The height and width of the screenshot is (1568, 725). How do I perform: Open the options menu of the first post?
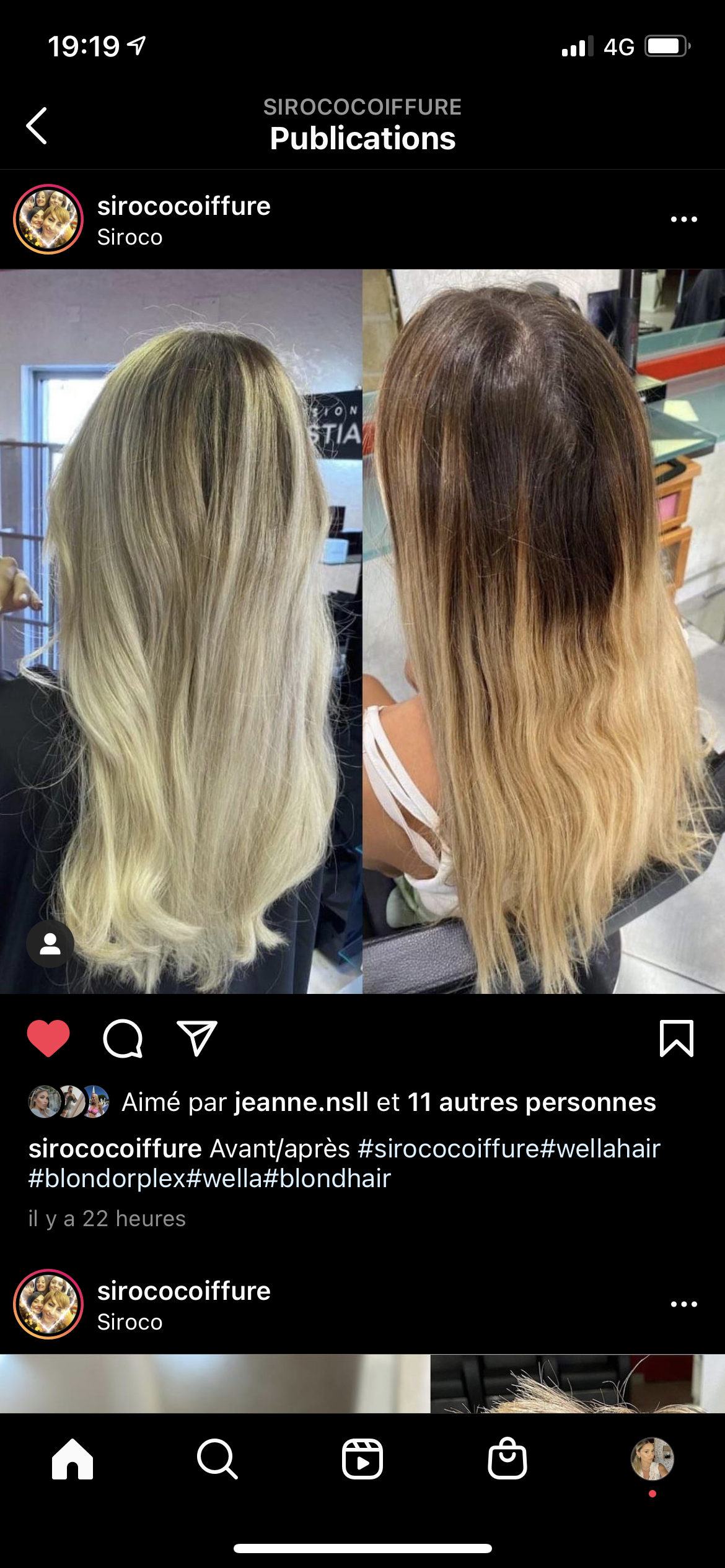pyautogui.click(x=683, y=219)
